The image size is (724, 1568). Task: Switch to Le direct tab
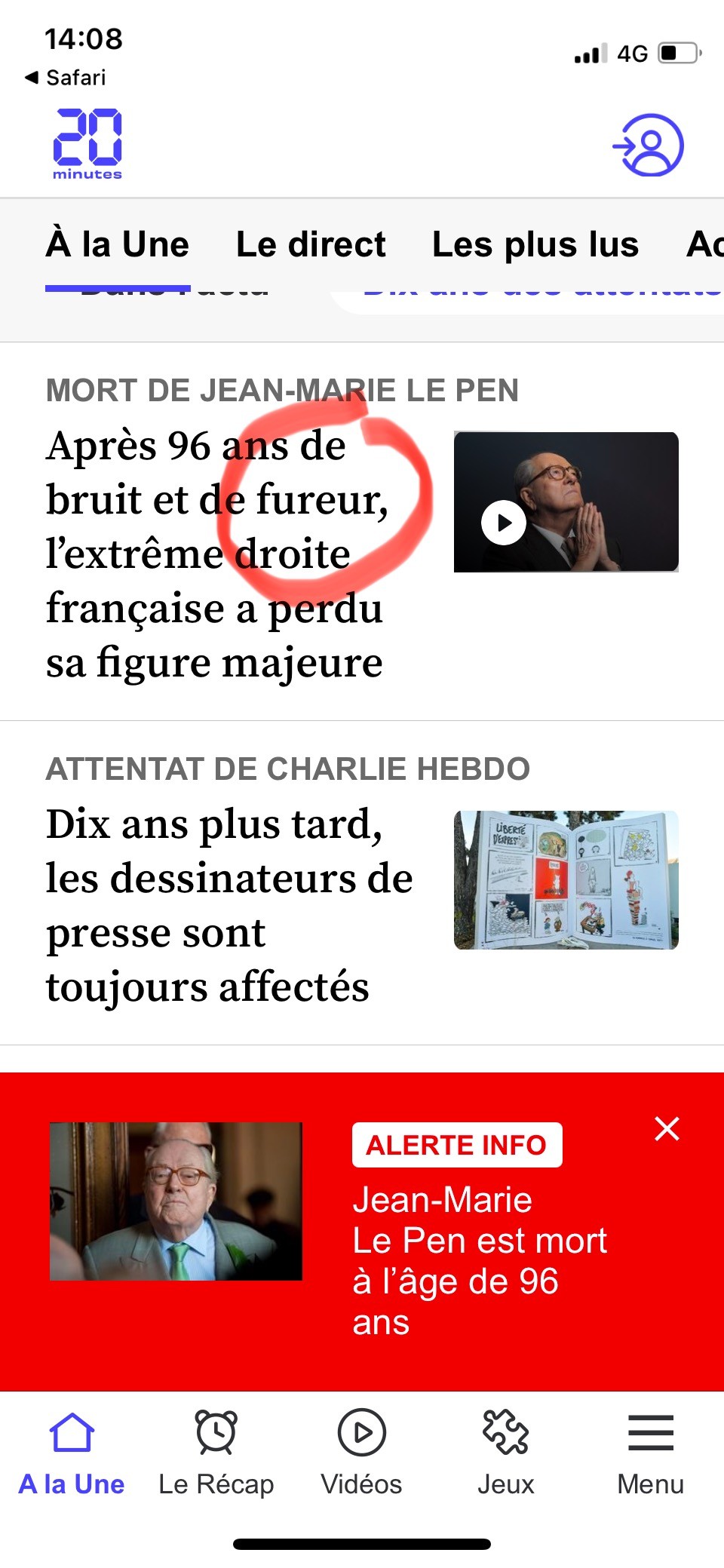click(311, 245)
